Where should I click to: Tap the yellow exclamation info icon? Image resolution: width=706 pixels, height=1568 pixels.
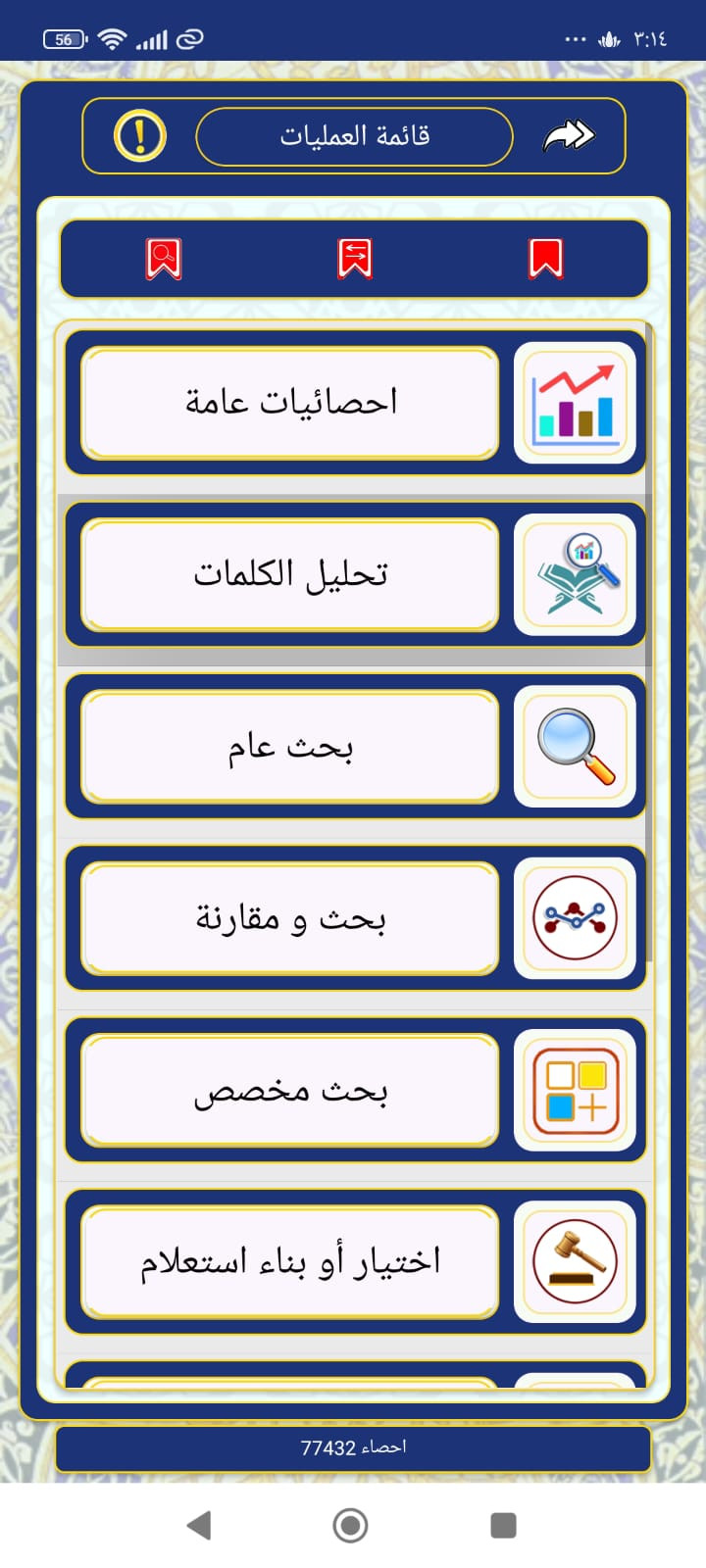(x=140, y=136)
